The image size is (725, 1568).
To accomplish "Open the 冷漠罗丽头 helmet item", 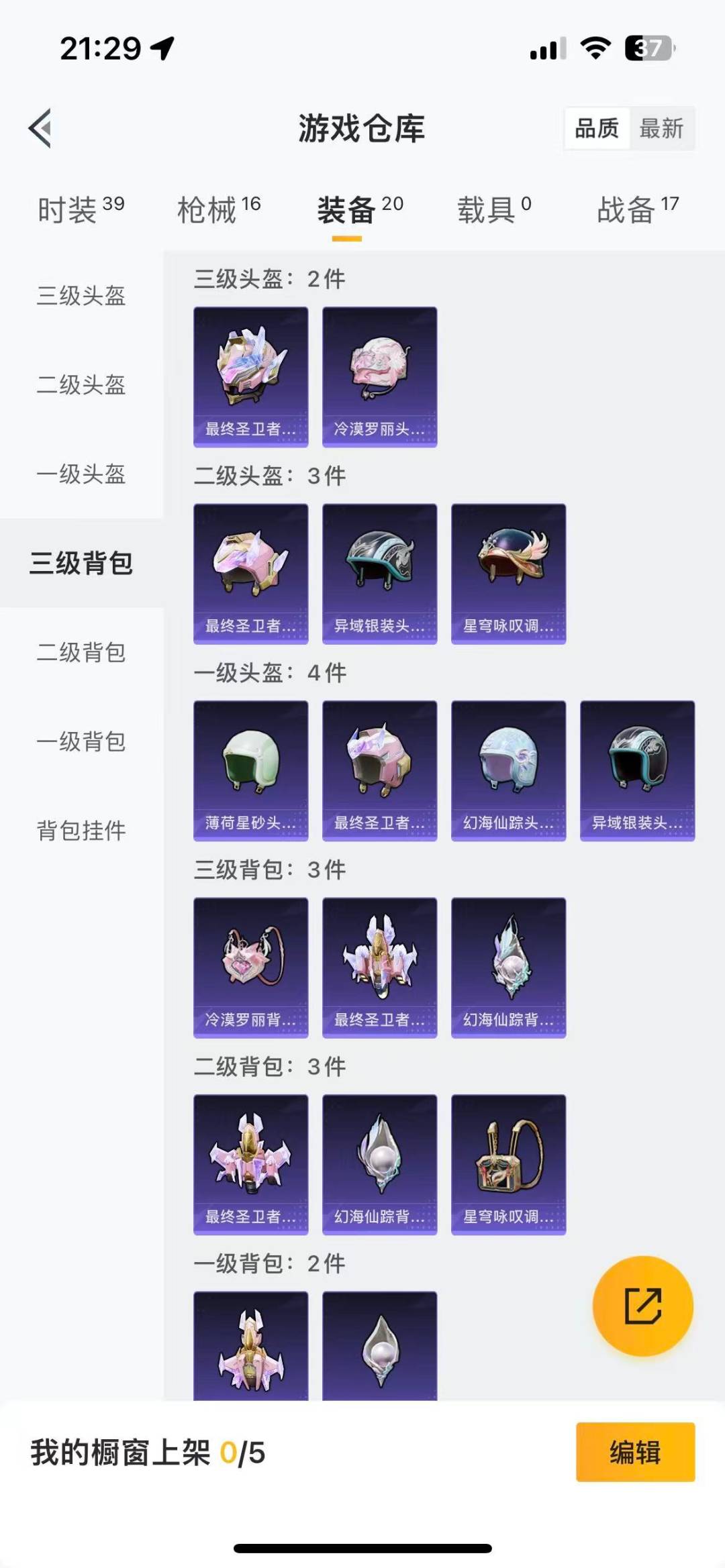I will [380, 376].
